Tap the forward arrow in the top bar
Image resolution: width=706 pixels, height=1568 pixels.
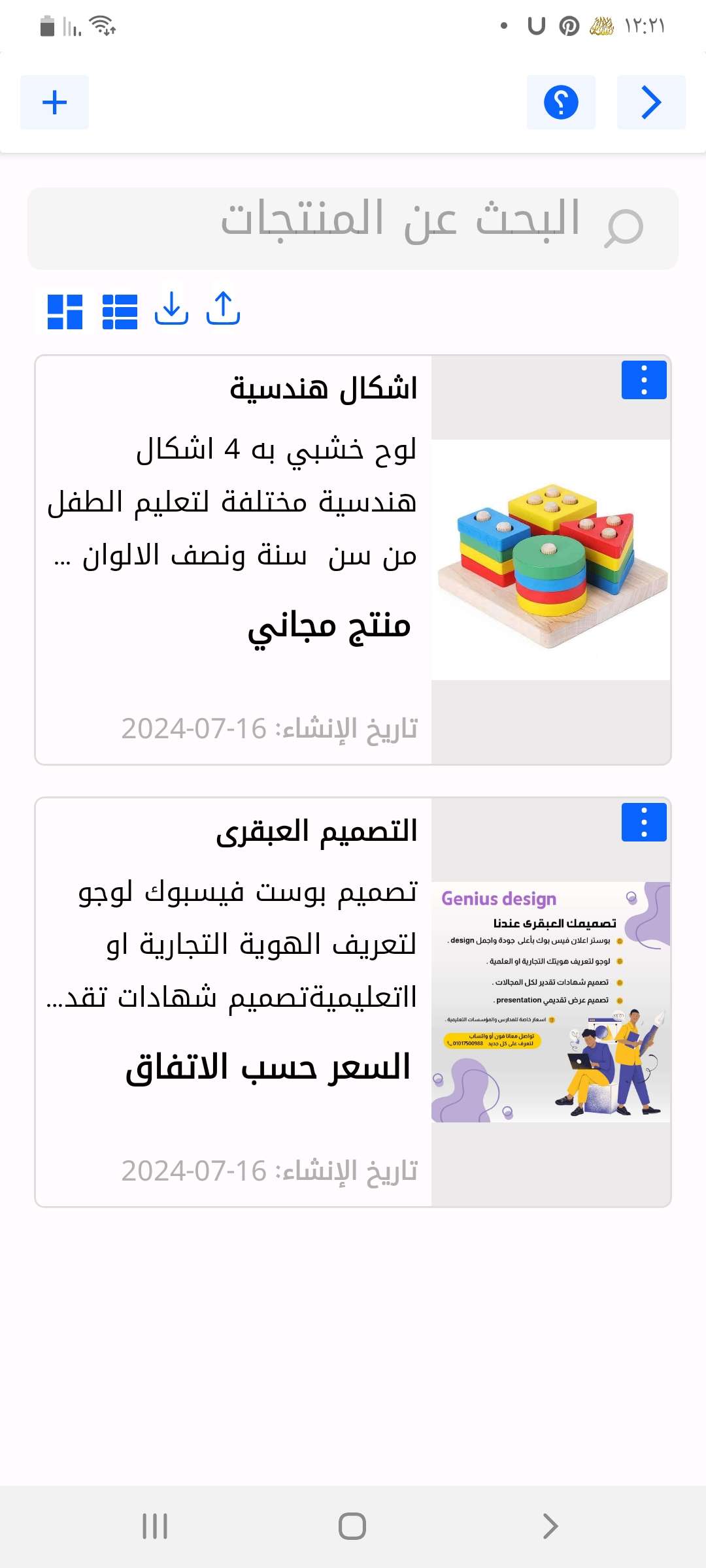(651, 102)
